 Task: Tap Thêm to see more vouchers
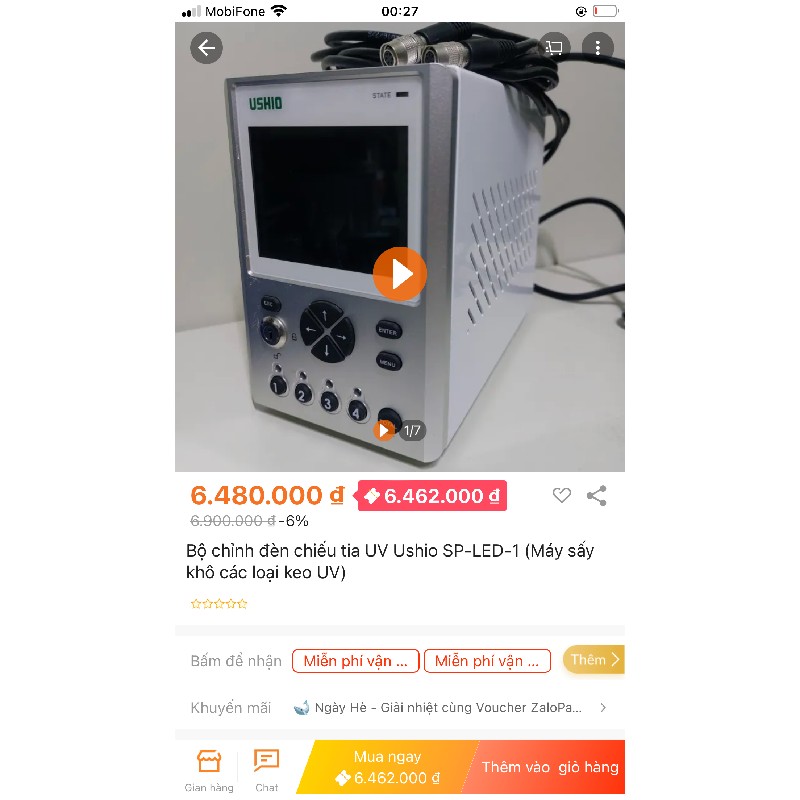[x=594, y=660]
